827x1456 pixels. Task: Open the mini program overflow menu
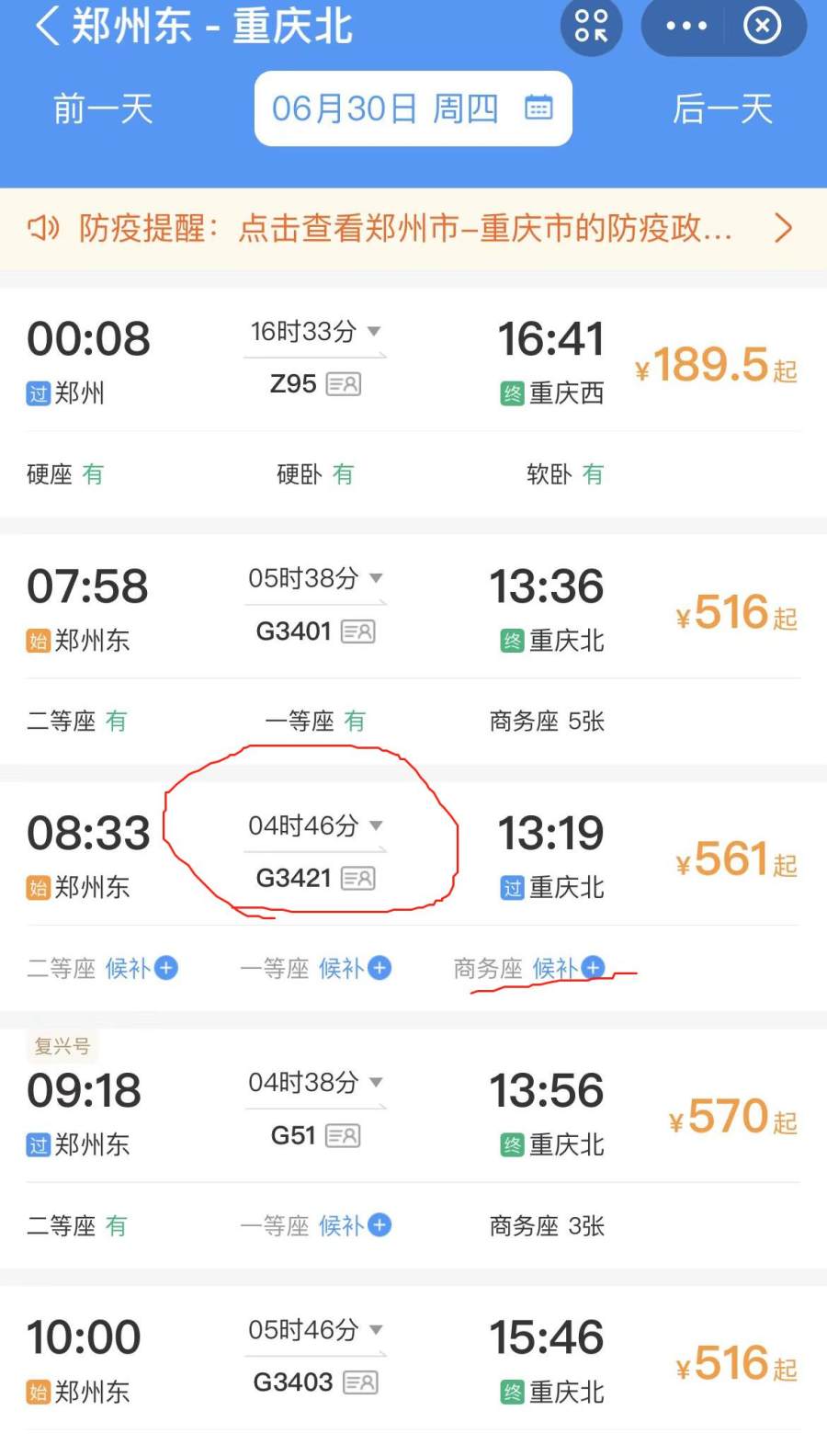pyautogui.click(x=686, y=26)
